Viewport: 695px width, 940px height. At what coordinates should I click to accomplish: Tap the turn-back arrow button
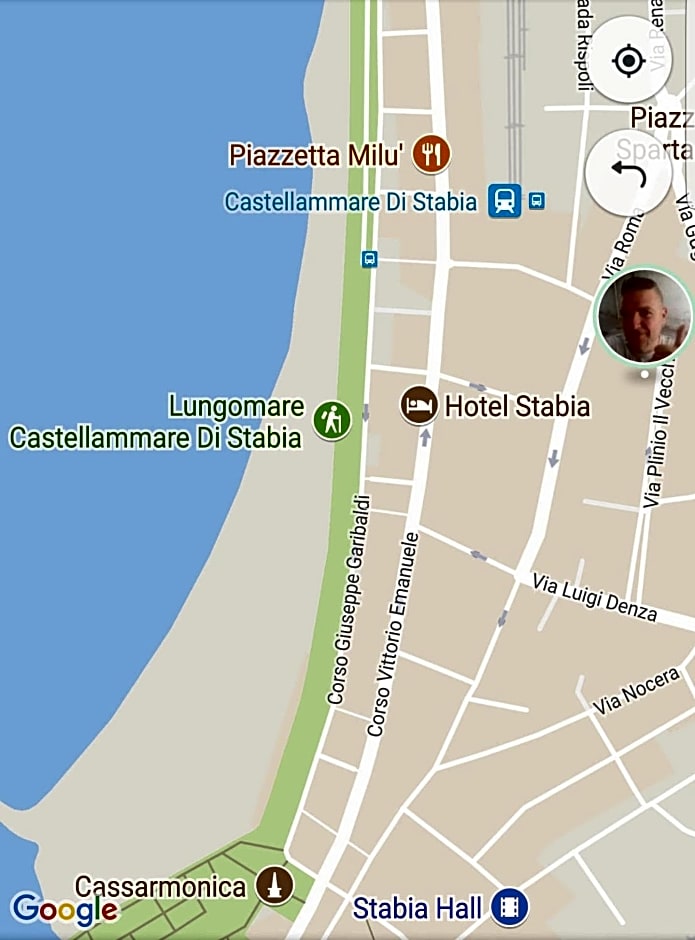tap(628, 176)
